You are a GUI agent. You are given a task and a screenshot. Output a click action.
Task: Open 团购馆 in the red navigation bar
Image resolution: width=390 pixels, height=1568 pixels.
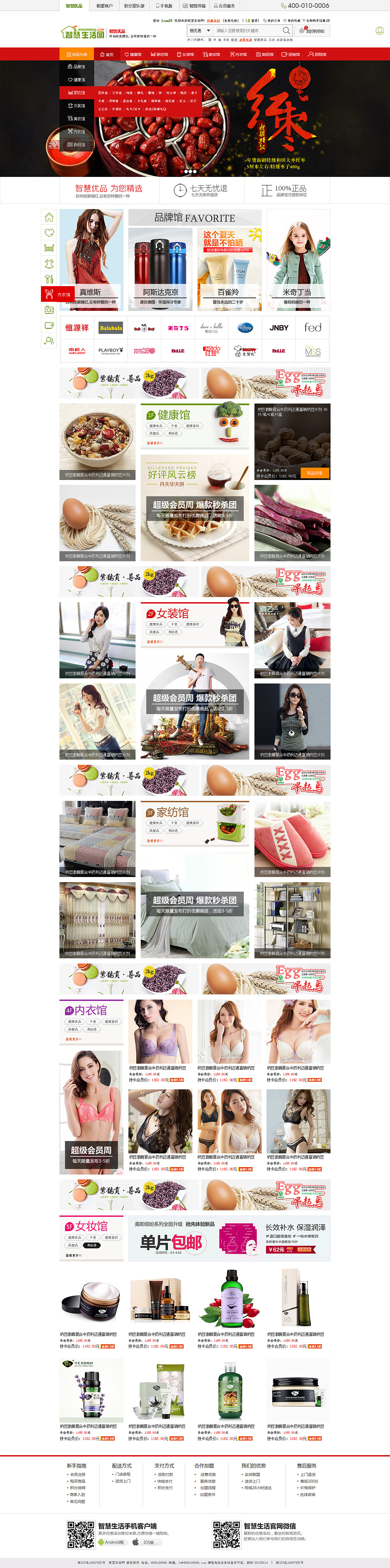[317, 54]
